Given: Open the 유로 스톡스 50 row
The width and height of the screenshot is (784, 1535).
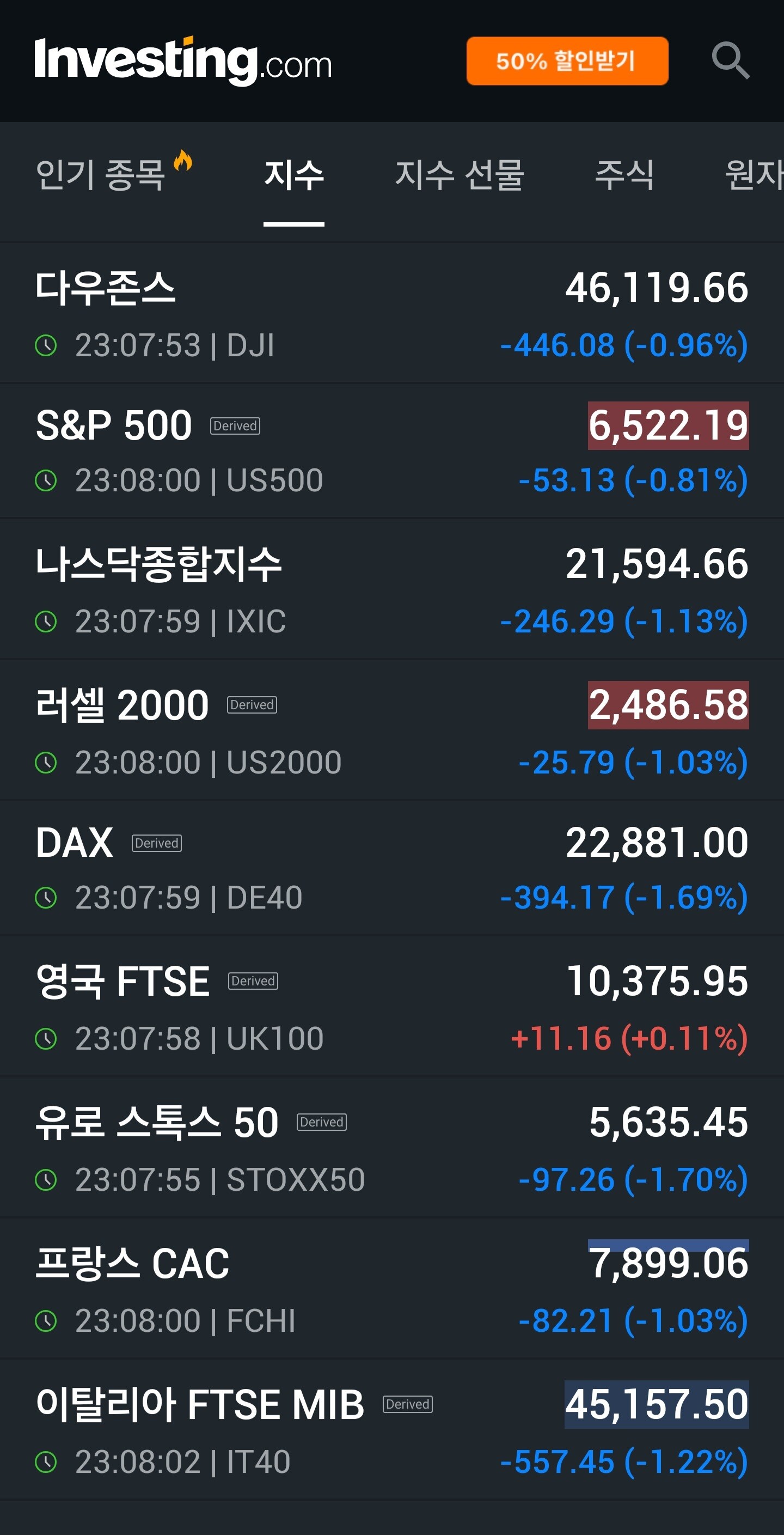Looking at the screenshot, I should point(392,1148).
